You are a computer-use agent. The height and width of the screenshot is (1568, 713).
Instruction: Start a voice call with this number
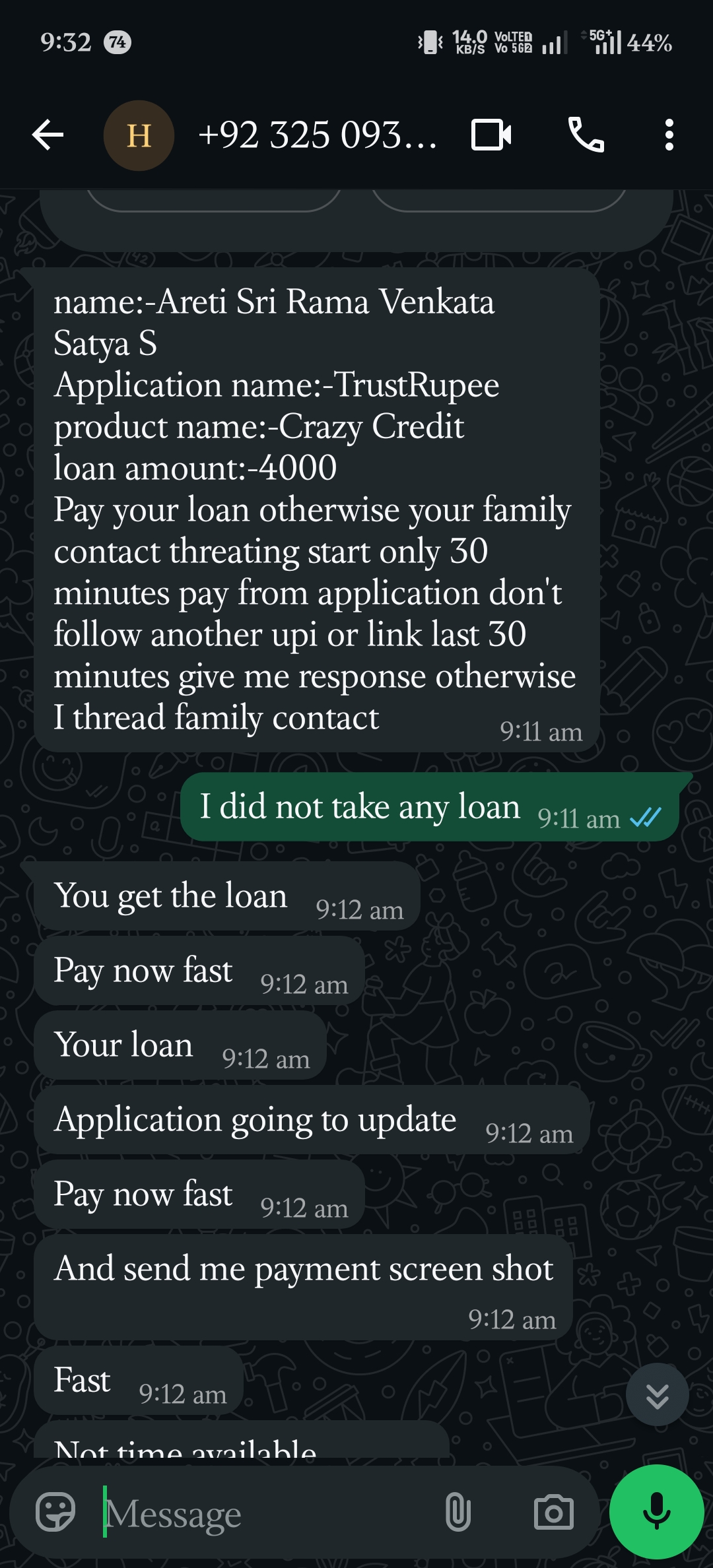click(586, 135)
